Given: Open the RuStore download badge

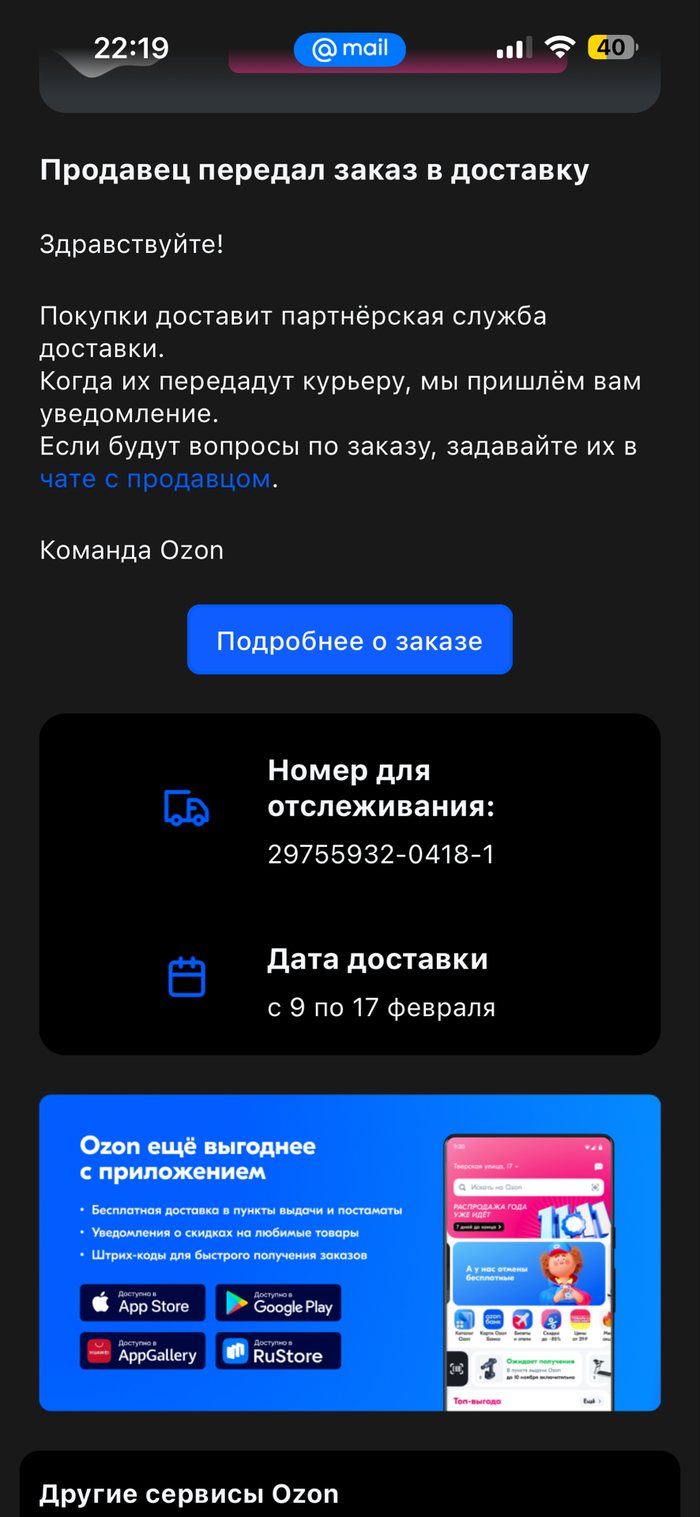Looking at the screenshot, I should tap(278, 1351).
